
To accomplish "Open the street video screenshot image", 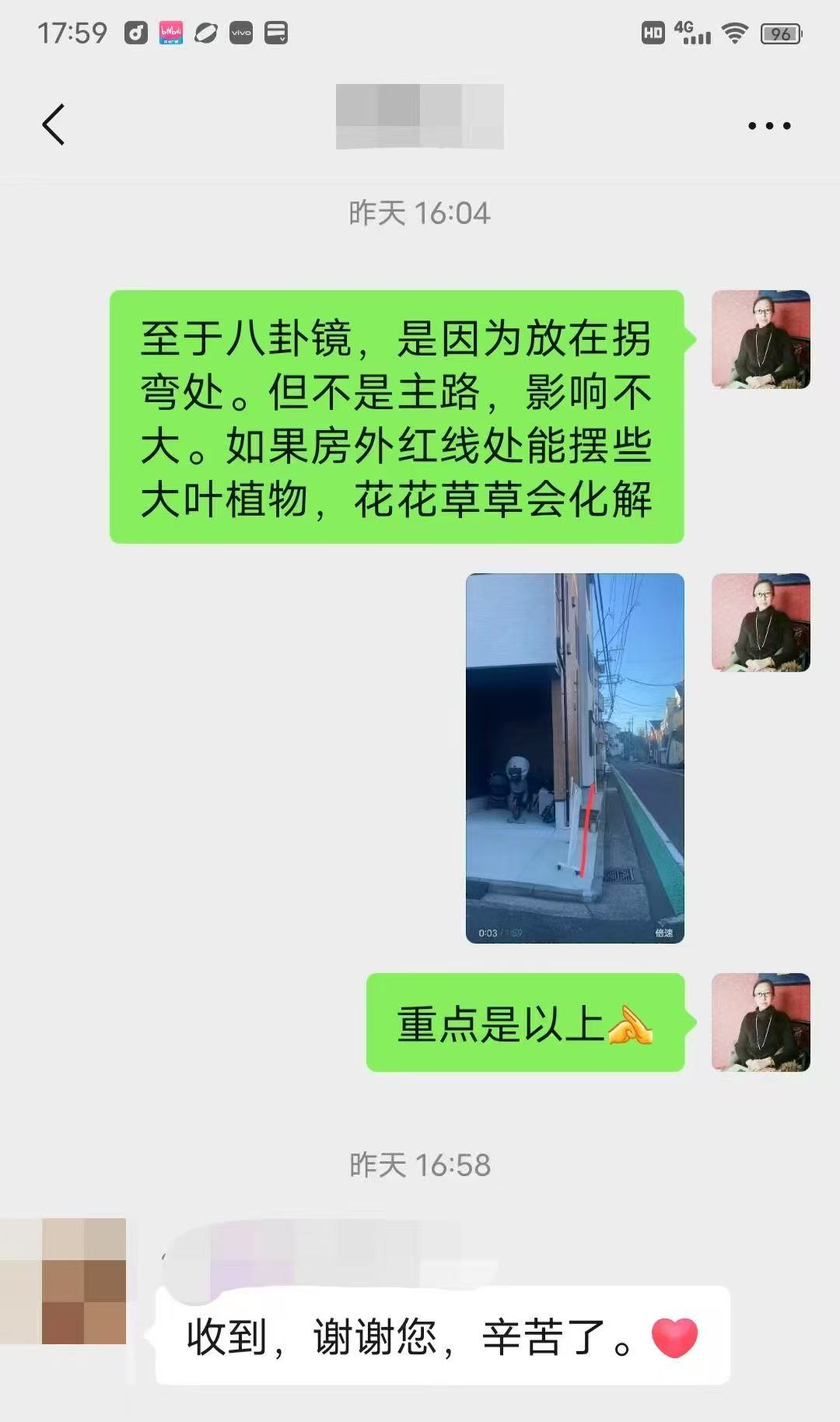I will 575,758.
